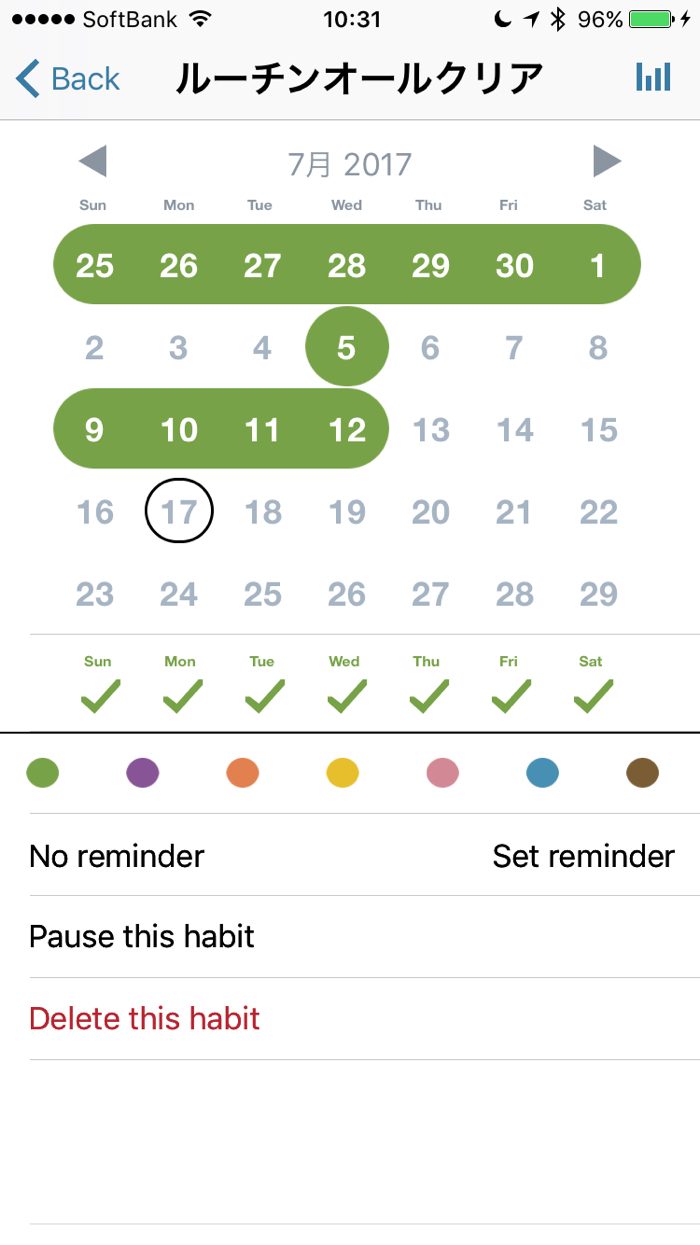Toggle the Sunday weekday checkmark
This screenshot has height=1245, width=700.
click(98, 695)
